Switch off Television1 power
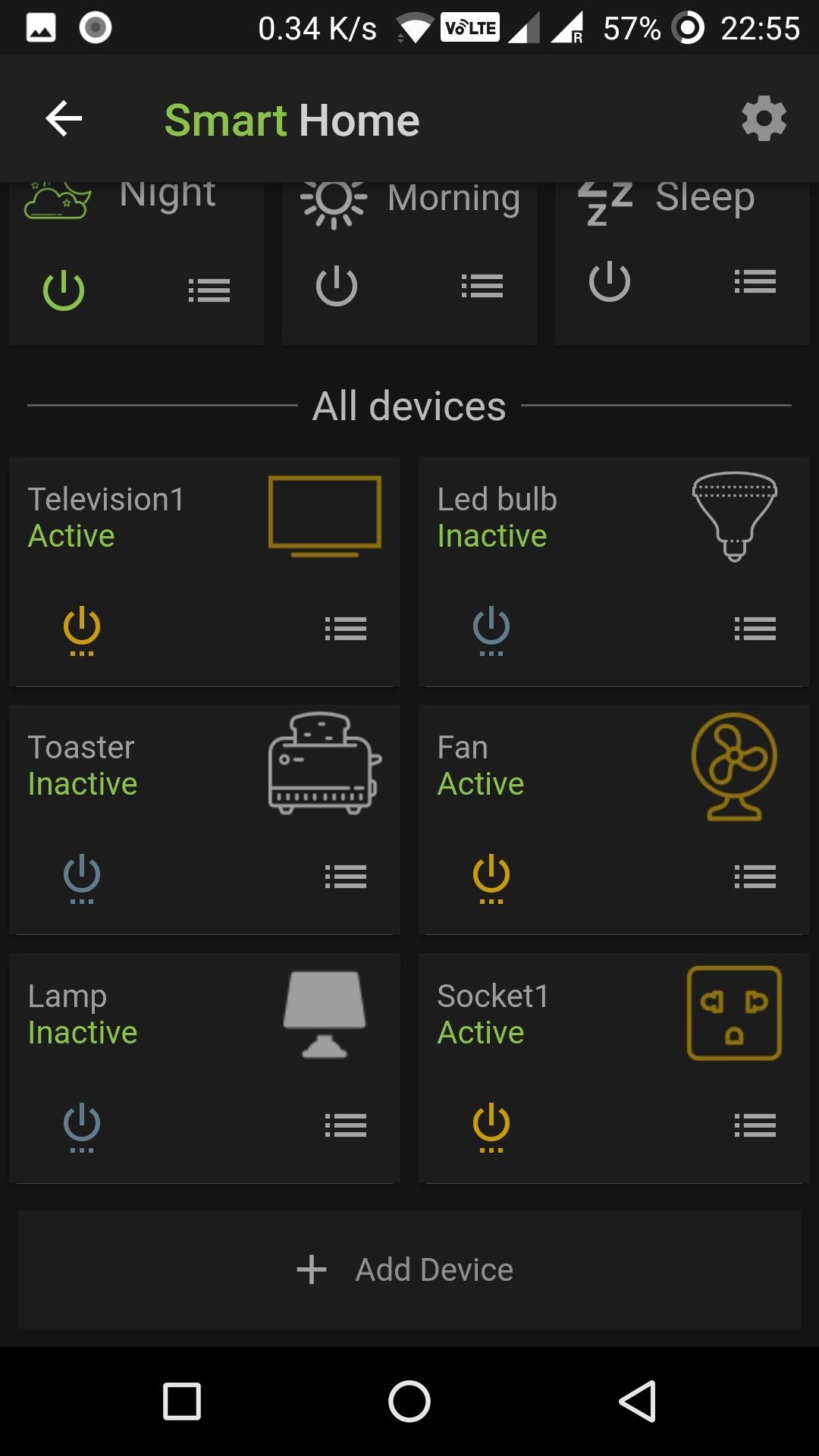The width and height of the screenshot is (819, 1456). 82,629
